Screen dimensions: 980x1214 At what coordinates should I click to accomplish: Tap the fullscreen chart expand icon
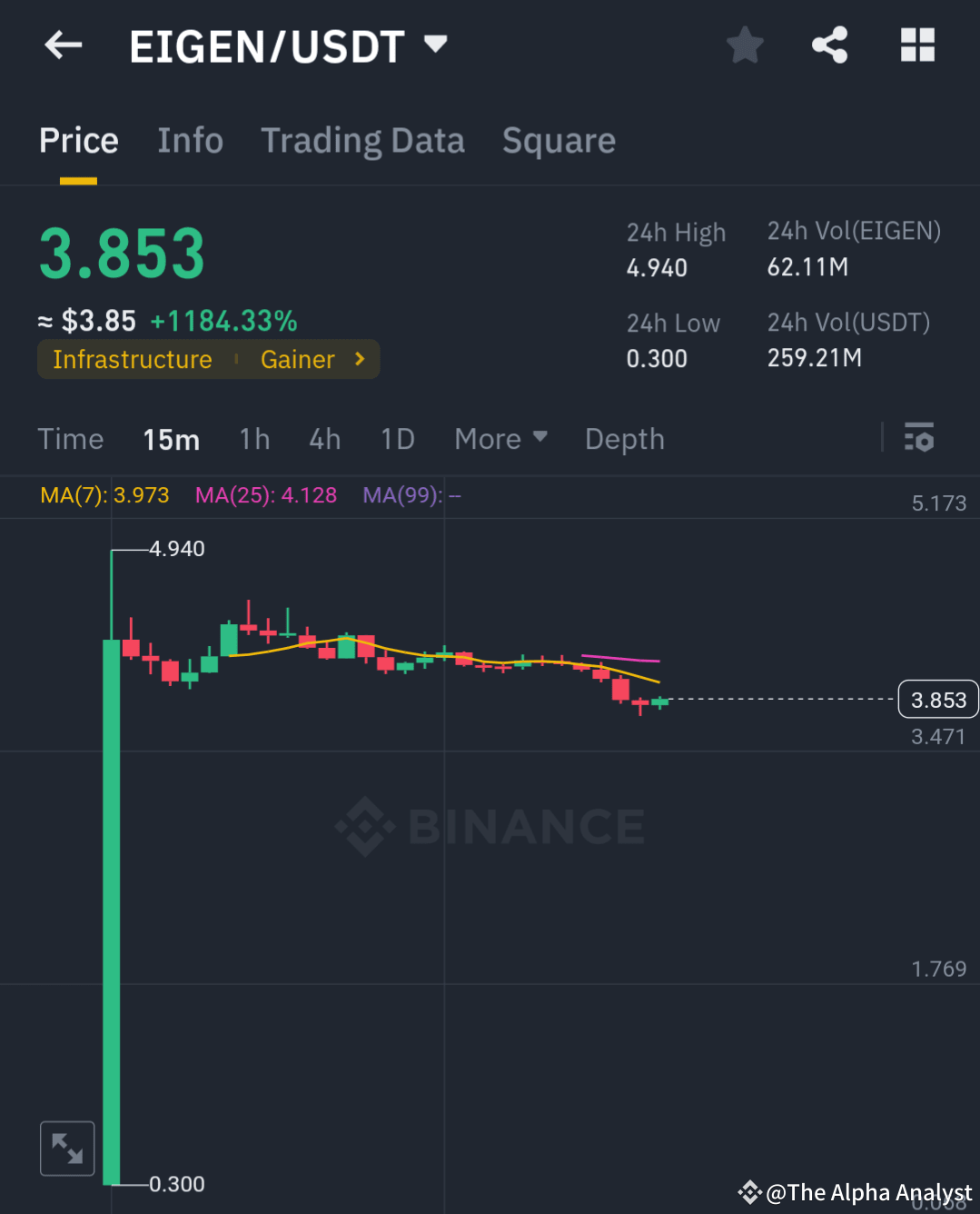tap(67, 1148)
